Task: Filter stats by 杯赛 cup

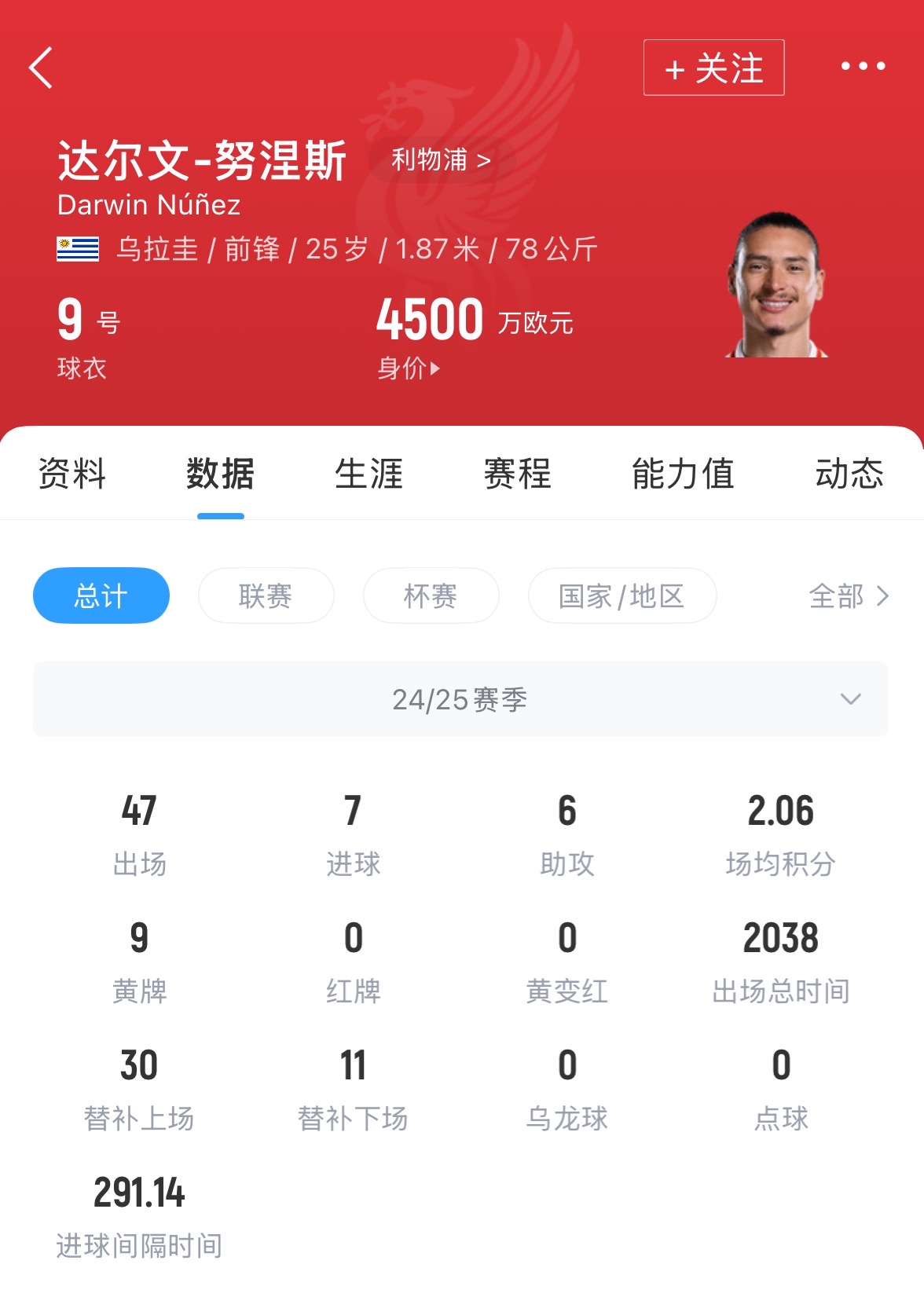Action: click(431, 595)
